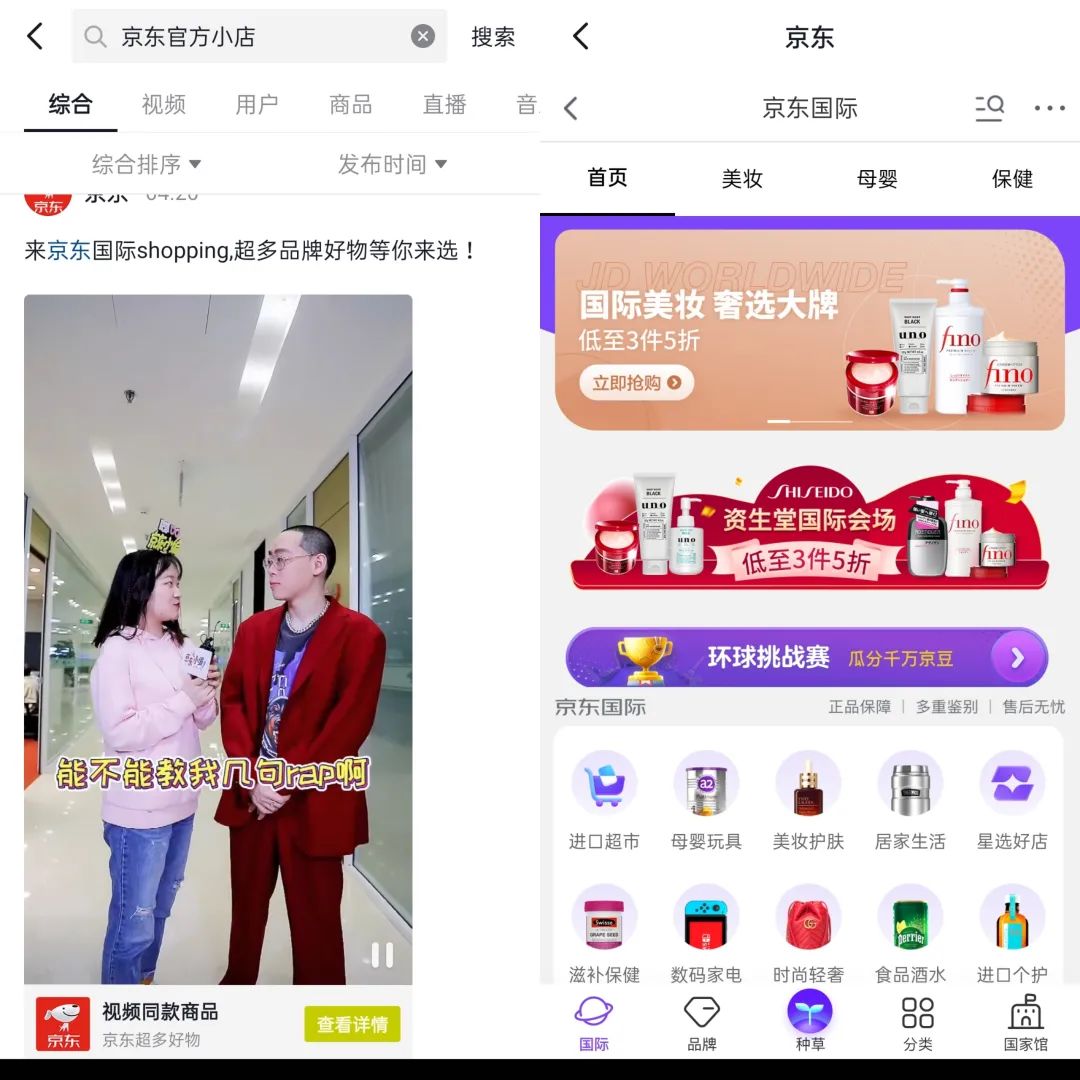Switch to the 保健 top tab
This screenshot has width=1080, height=1080.
1012,179
